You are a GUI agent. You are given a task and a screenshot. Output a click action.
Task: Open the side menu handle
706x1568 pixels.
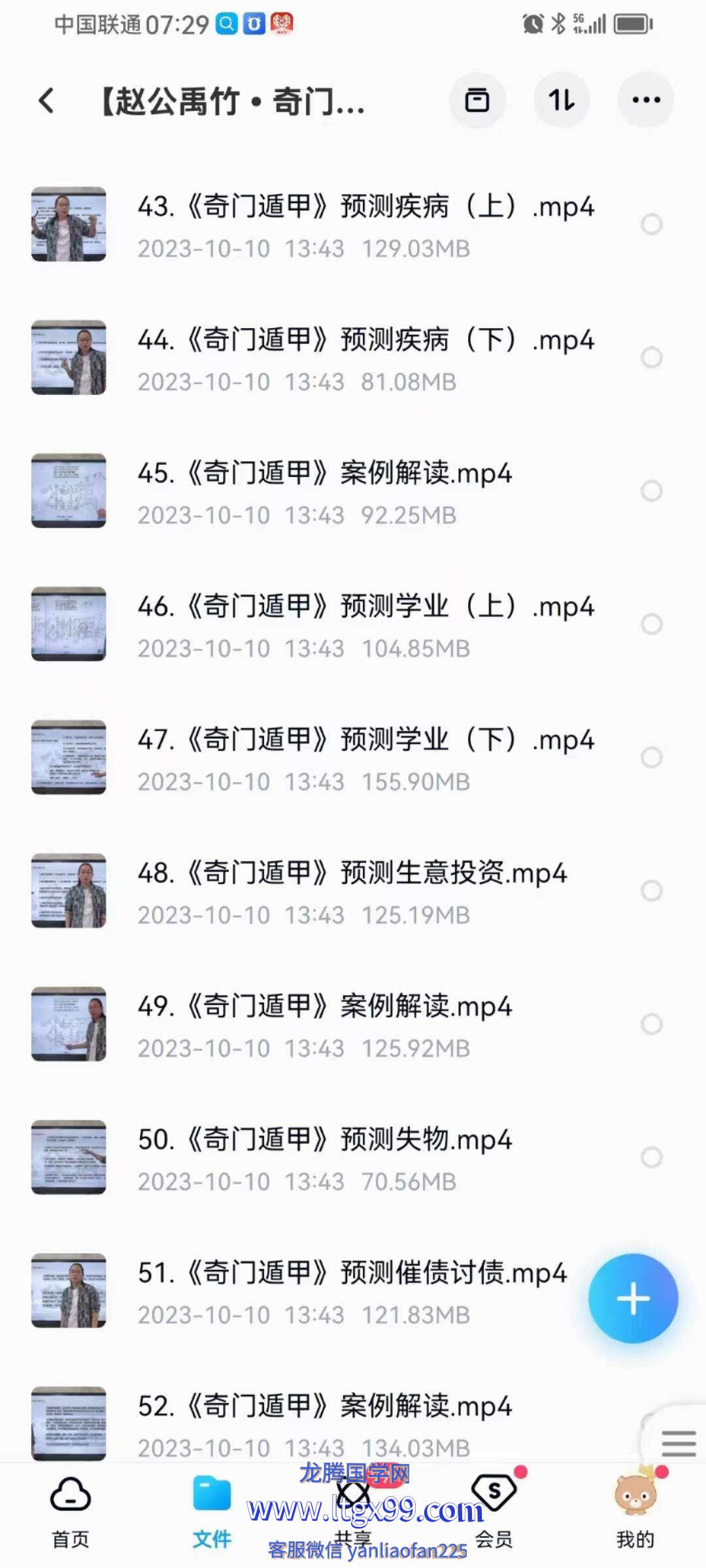[x=679, y=1443]
